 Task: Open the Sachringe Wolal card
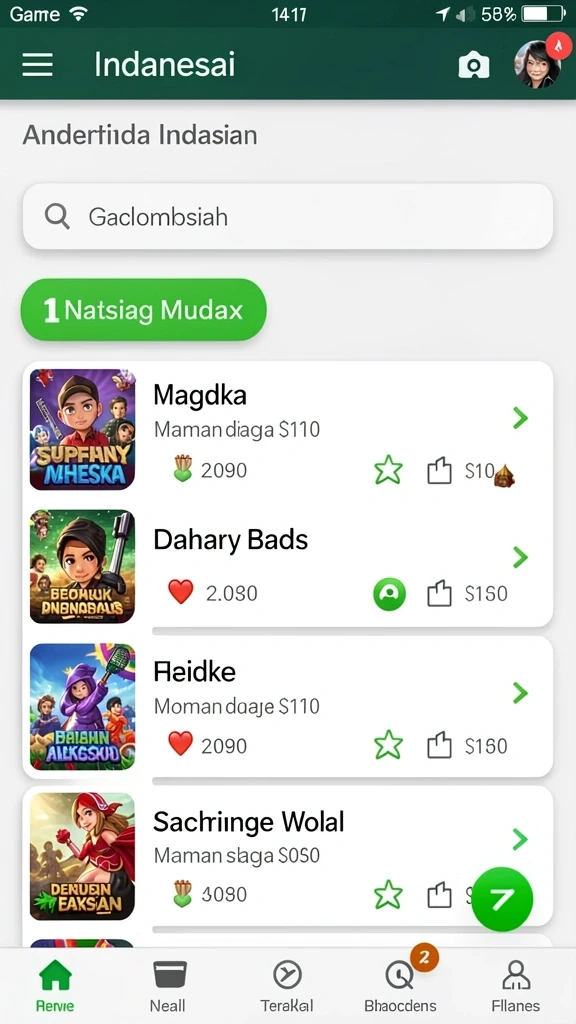coord(288,856)
